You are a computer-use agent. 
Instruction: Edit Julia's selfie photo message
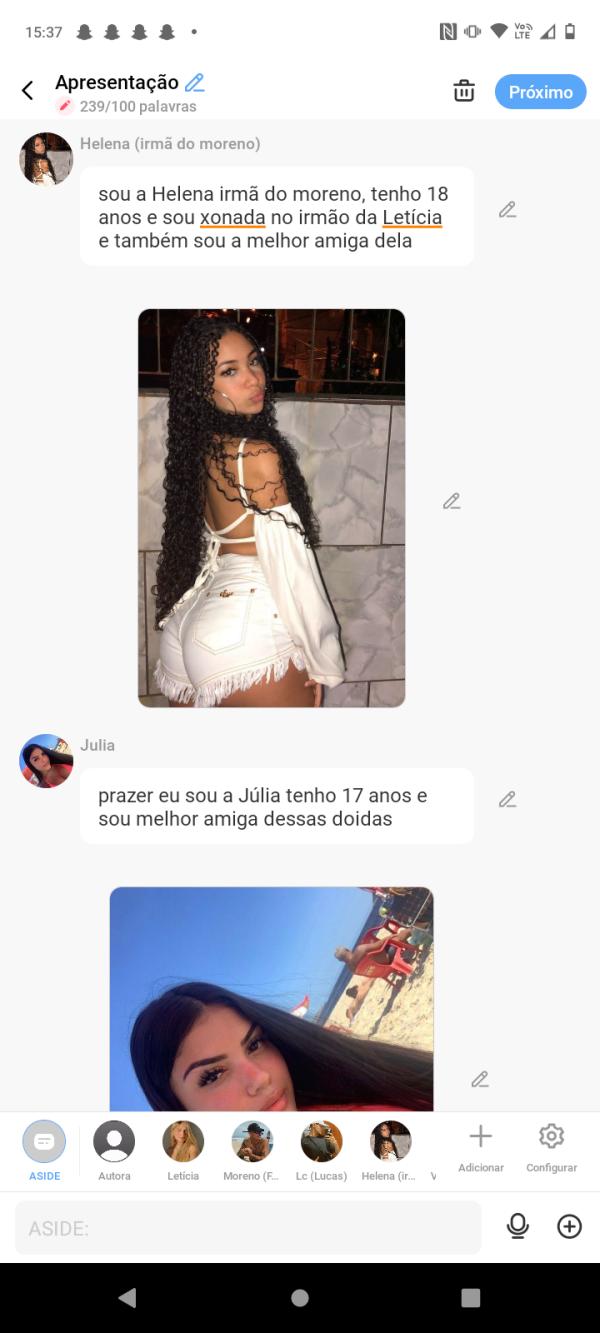[480, 1079]
